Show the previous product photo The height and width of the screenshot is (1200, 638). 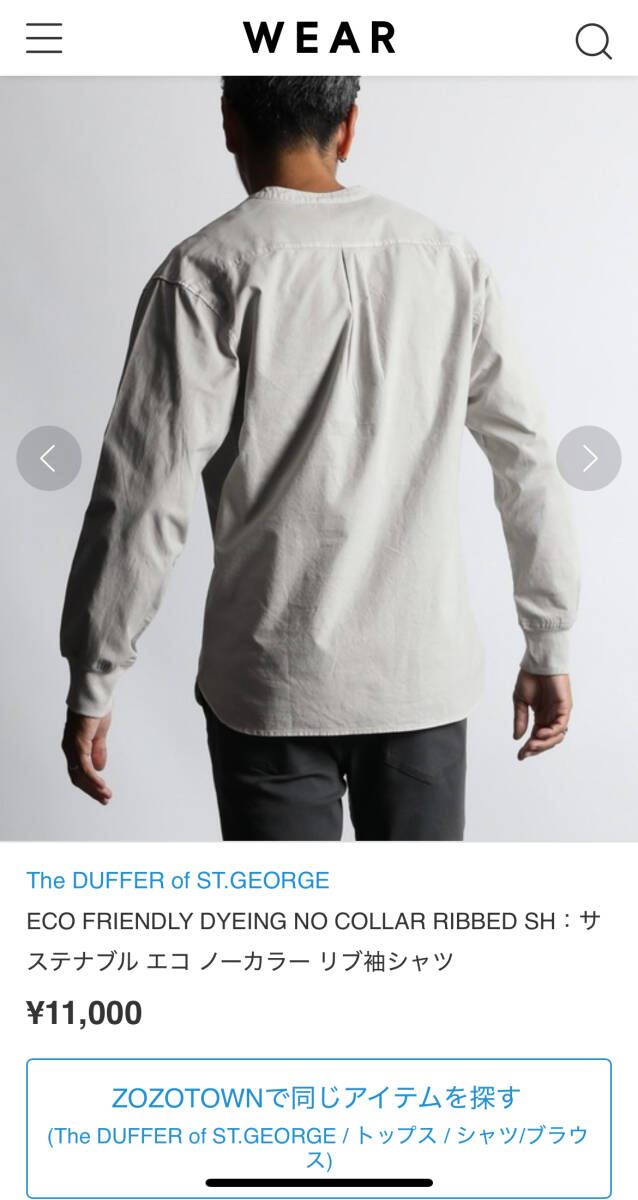point(48,458)
